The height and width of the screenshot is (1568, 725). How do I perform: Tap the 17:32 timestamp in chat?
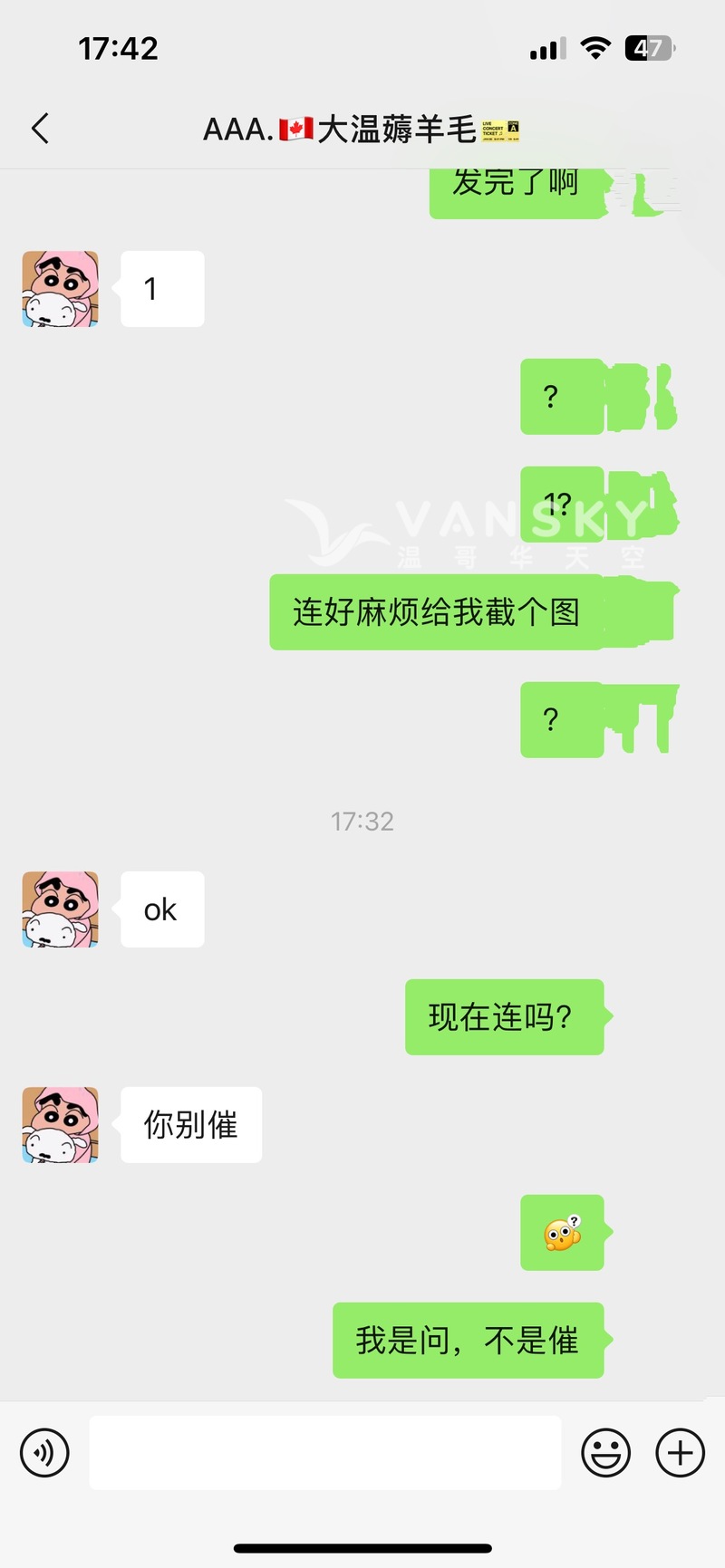pos(362,822)
